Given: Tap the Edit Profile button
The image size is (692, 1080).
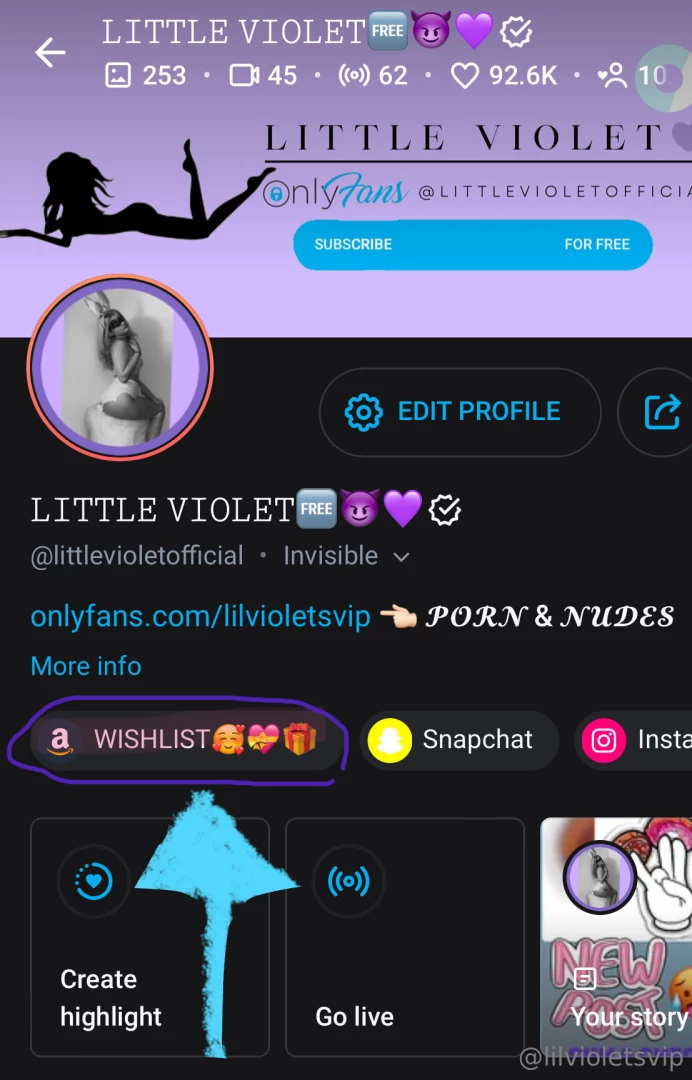Looking at the screenshot, I should (459, 411).
